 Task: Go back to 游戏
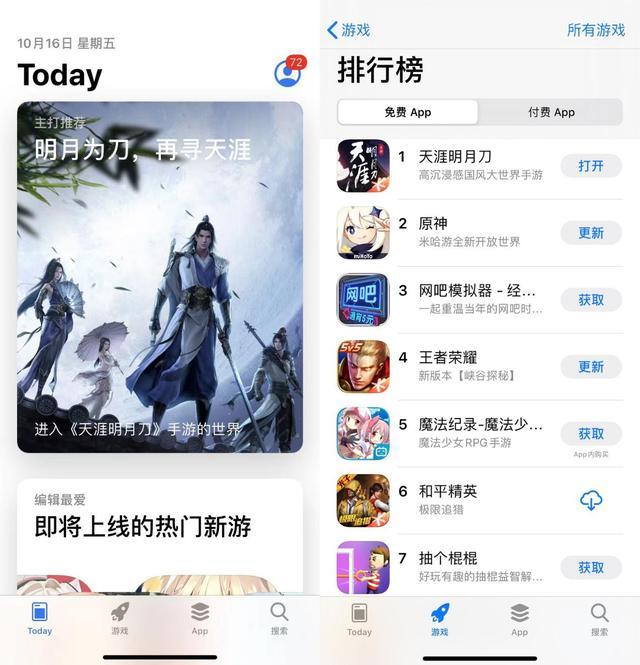(x=348, y=30)
